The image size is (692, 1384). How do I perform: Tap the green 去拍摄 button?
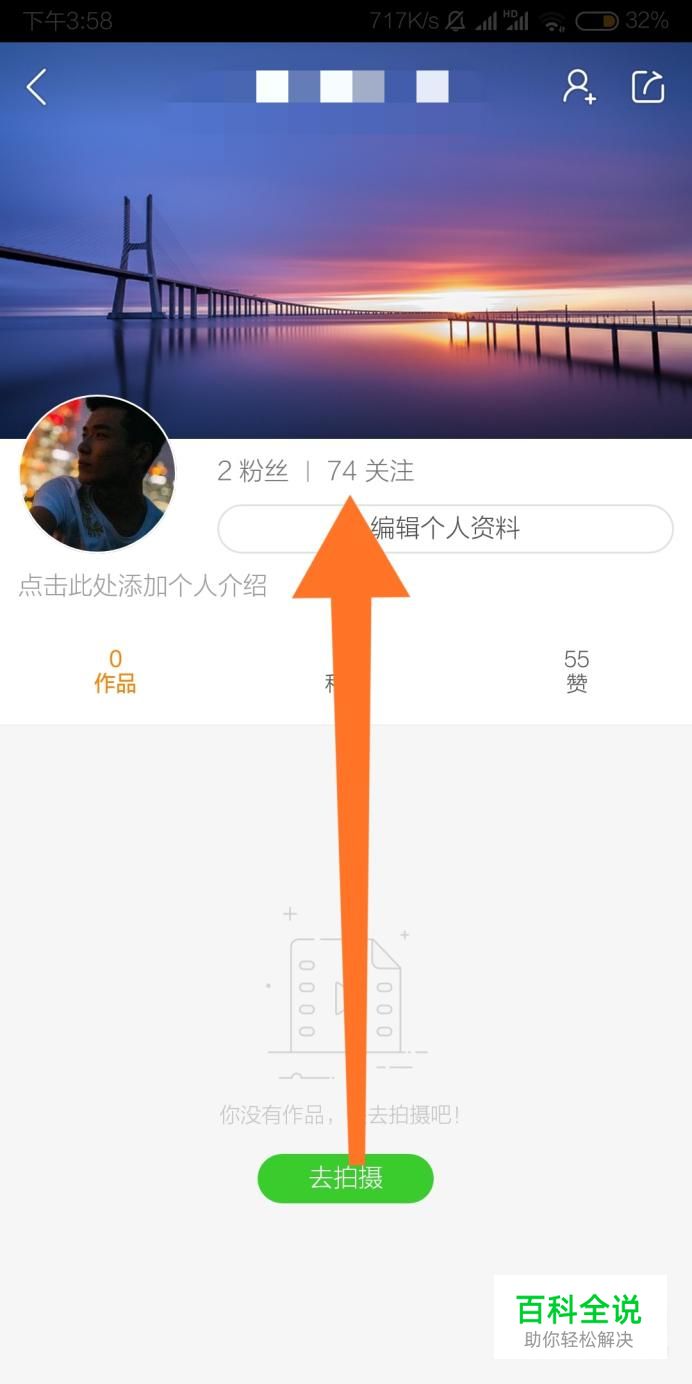pos(345,1178)
